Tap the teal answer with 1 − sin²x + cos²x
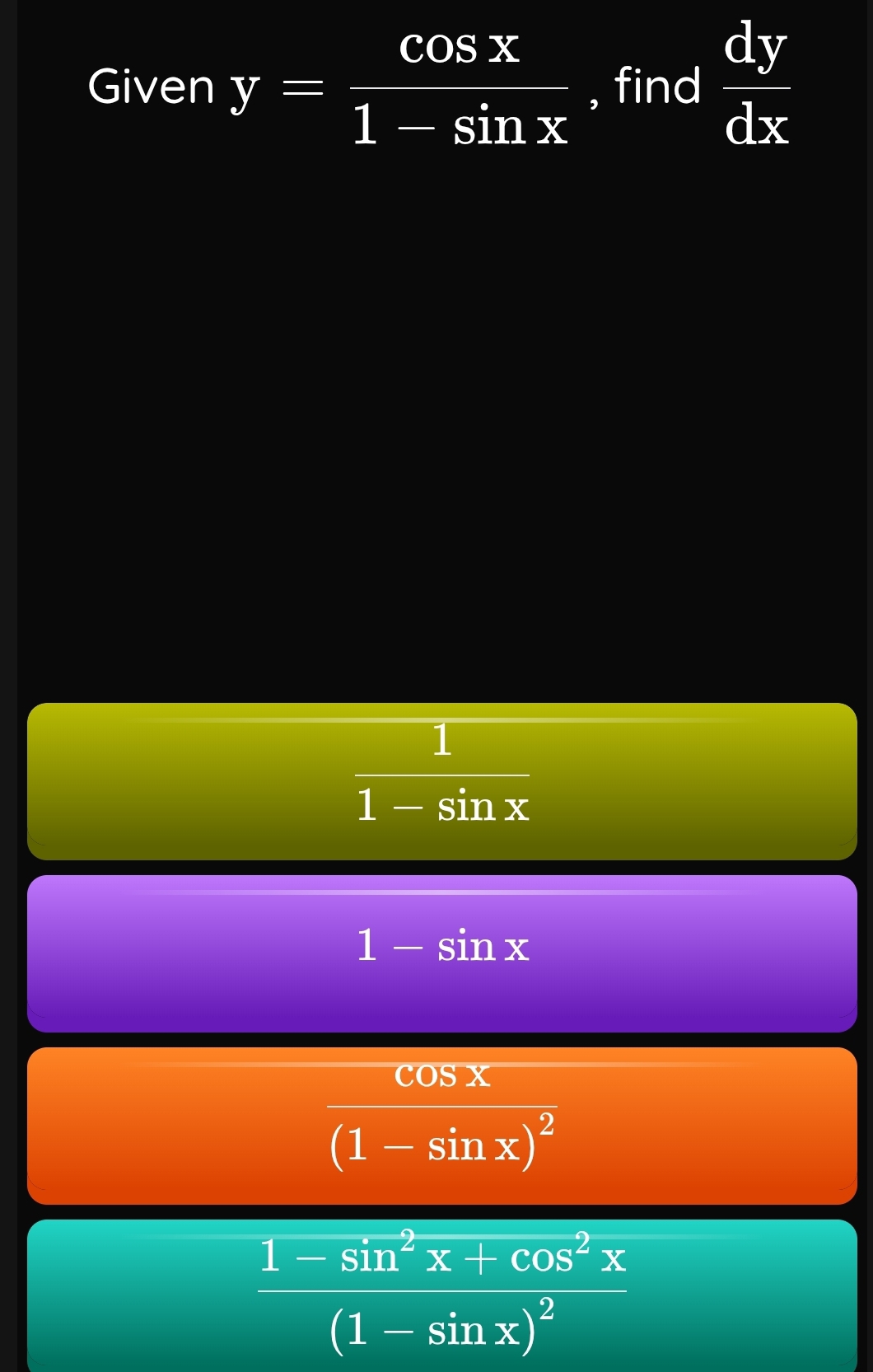Image resolution: width=873 pixels, height=1372 pixels. (442, 1295)
